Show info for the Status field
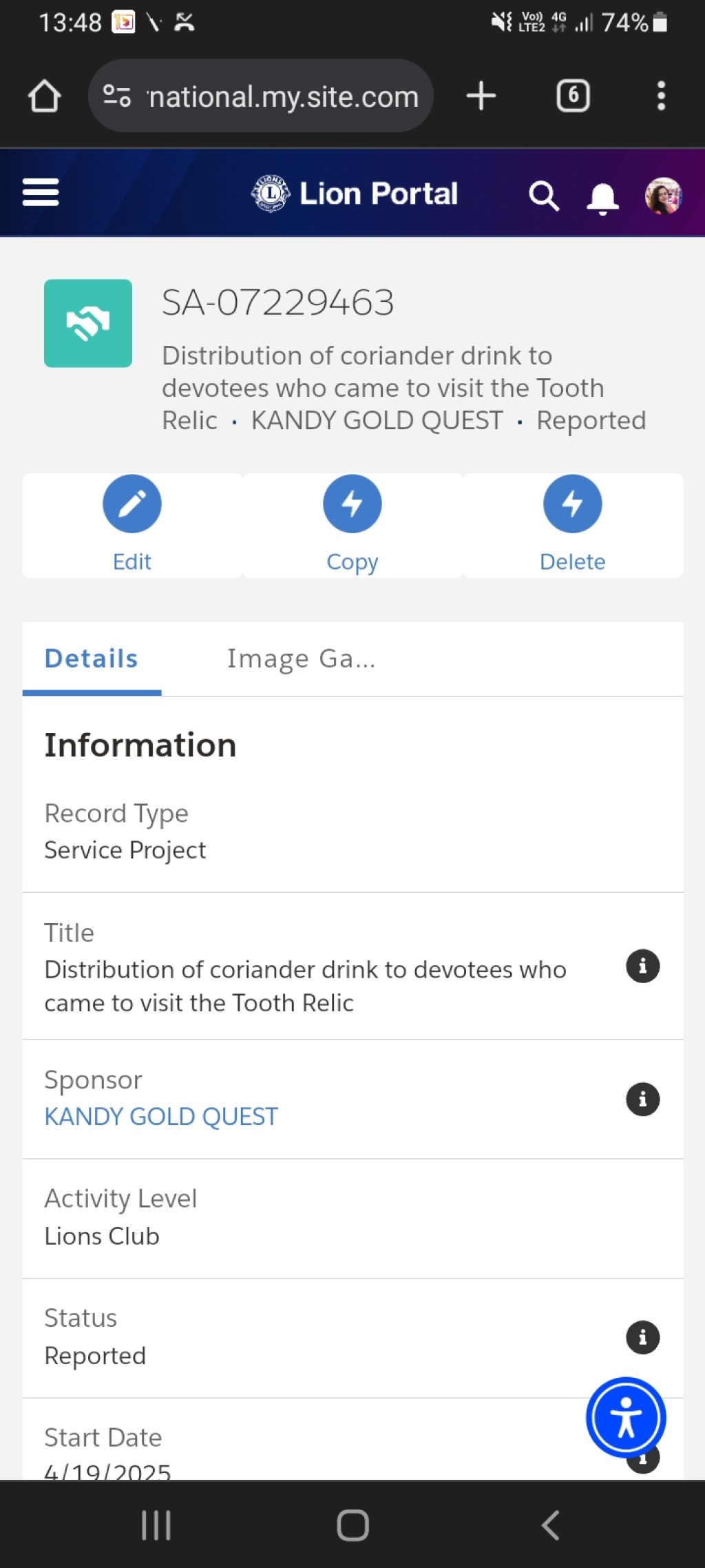Viewport: 705px width, 1568px height. click(643, 1337)
